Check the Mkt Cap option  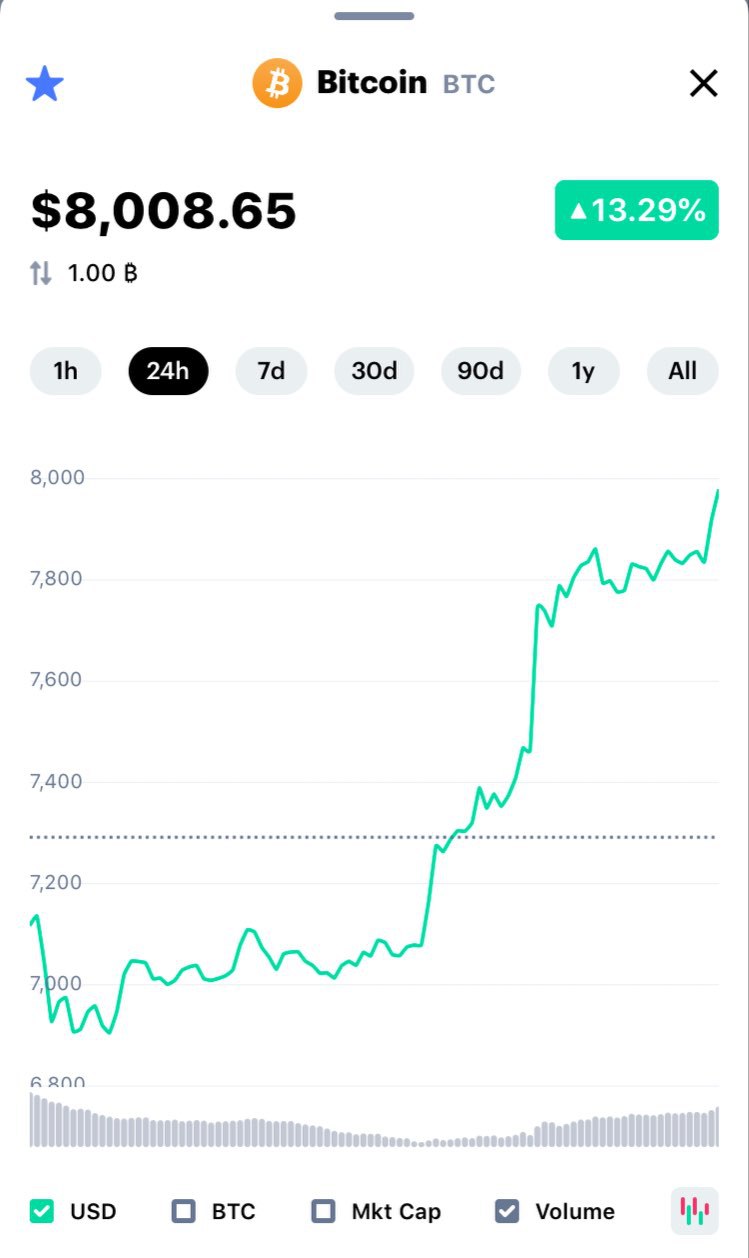pos(323,1211)
